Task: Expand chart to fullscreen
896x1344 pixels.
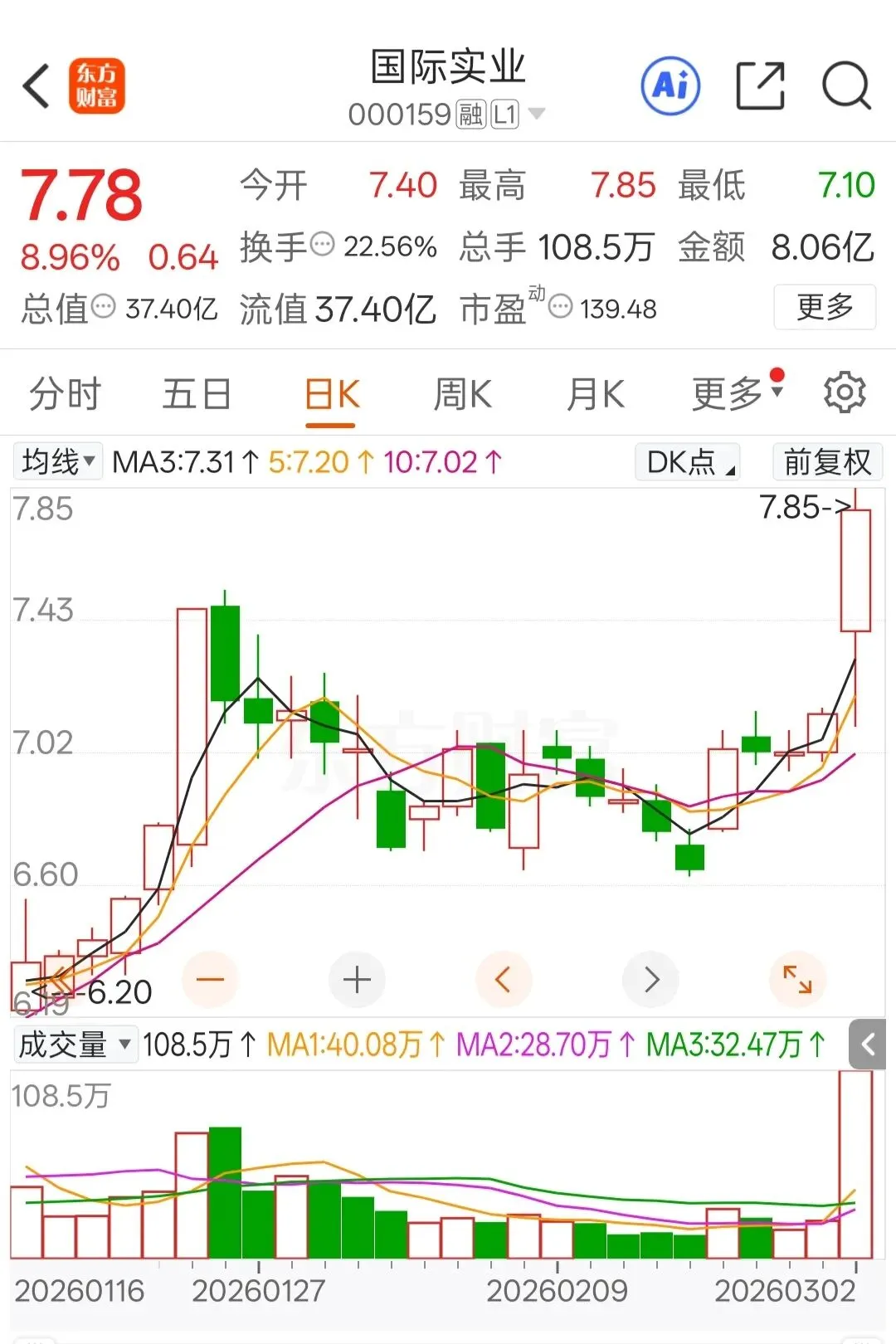Action: (797, 979)
